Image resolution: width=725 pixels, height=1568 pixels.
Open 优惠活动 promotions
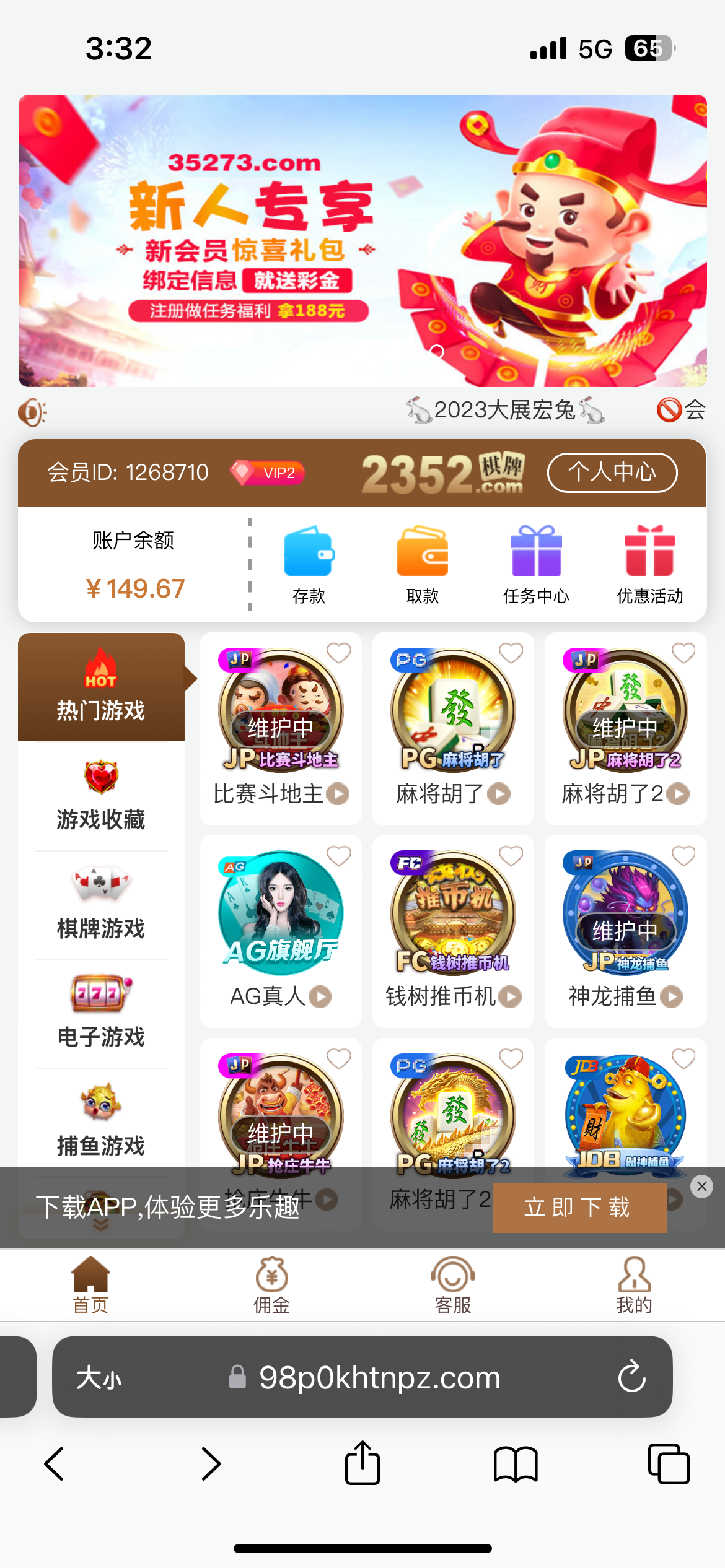[649, 564]
